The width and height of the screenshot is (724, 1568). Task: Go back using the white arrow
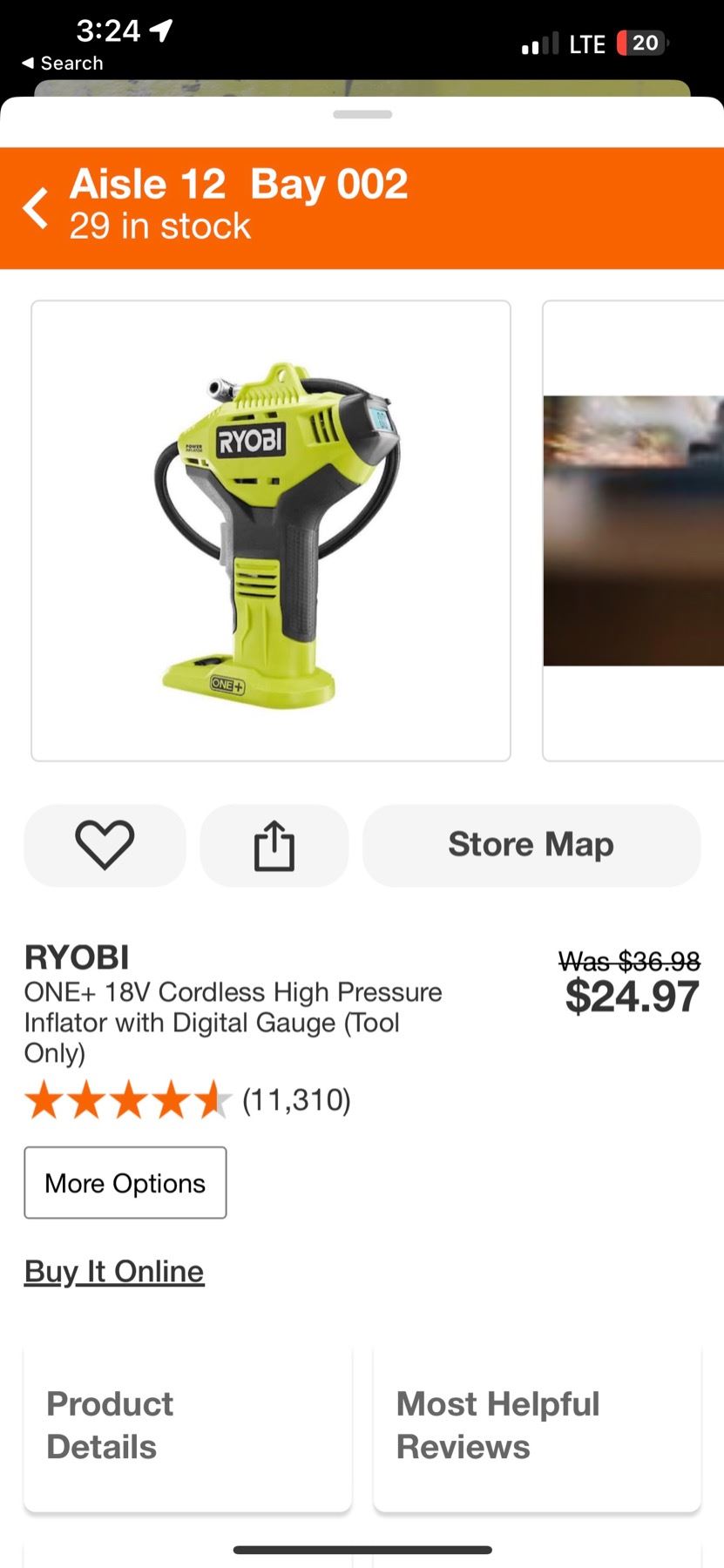(35, 208)
